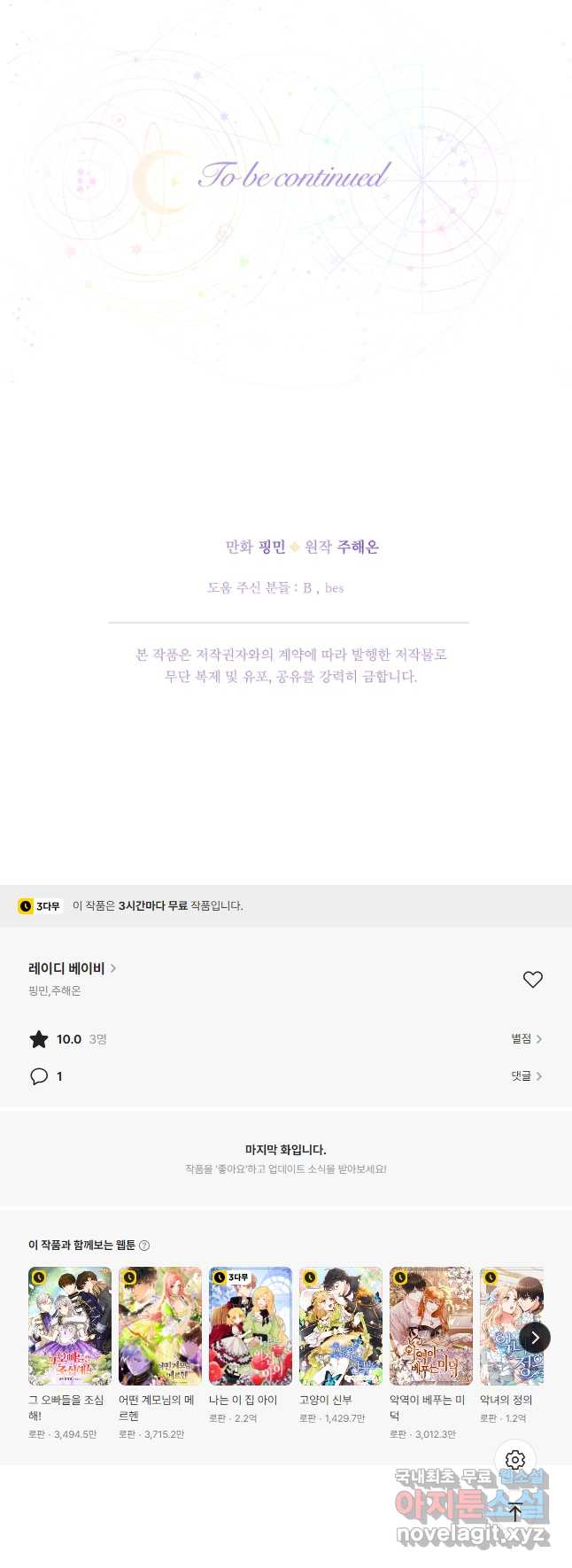Tap the help icon beside 이 작품과 함께보는 웹툰
This screenshot has width=572, height=1568.
pos(144,1246)
